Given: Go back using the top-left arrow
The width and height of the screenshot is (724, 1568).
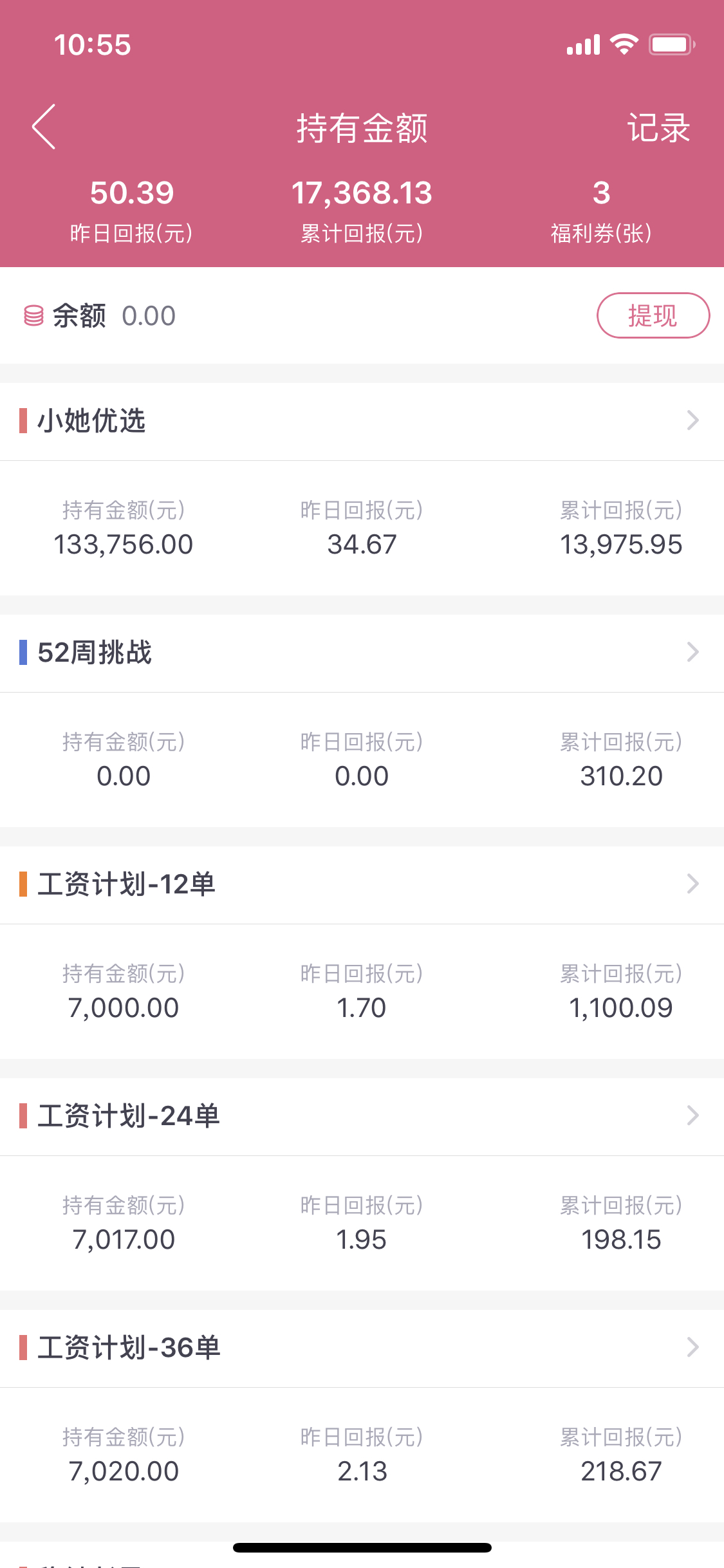Looking at the screenshot, I should click(x=44, y=127).
